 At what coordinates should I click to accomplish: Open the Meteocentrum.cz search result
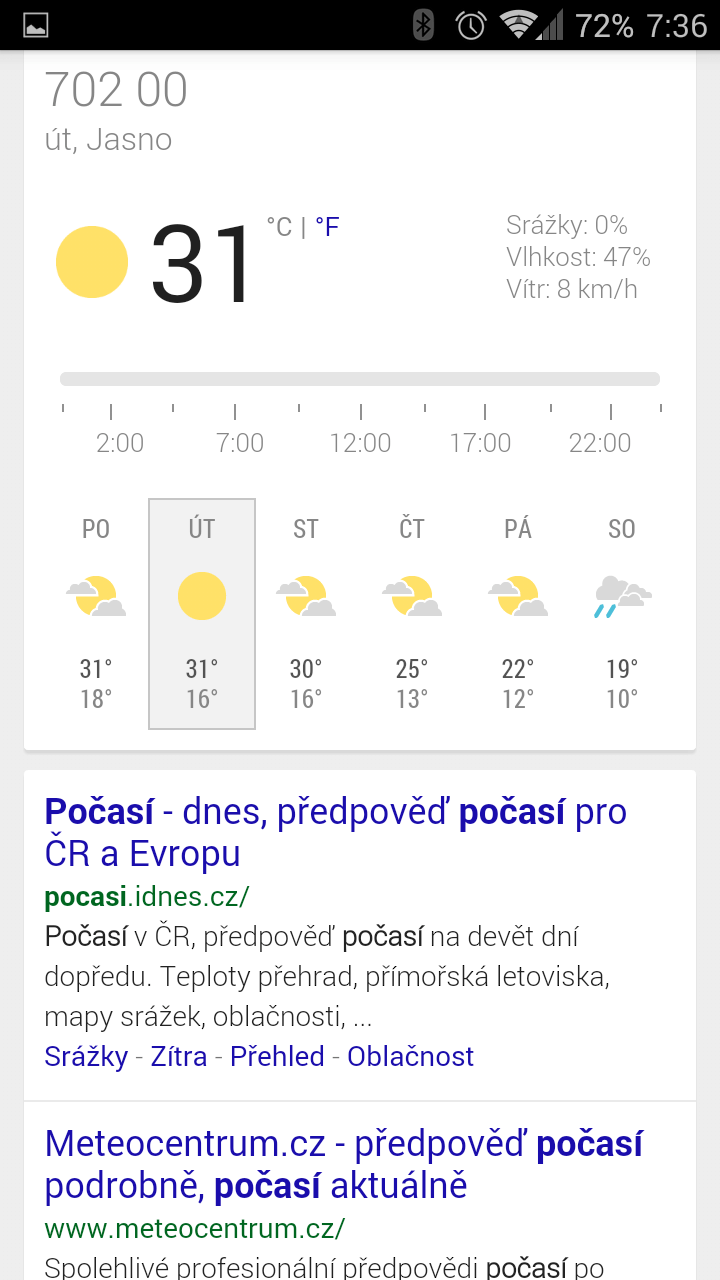click(344, 1164)
